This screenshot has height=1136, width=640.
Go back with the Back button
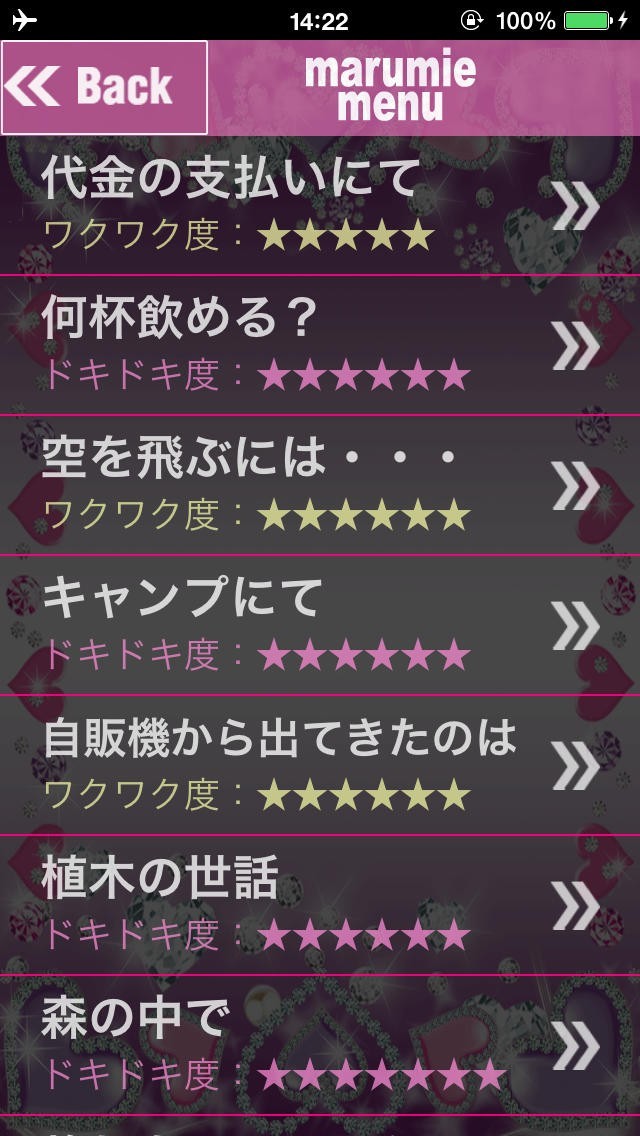pos(104,88)
